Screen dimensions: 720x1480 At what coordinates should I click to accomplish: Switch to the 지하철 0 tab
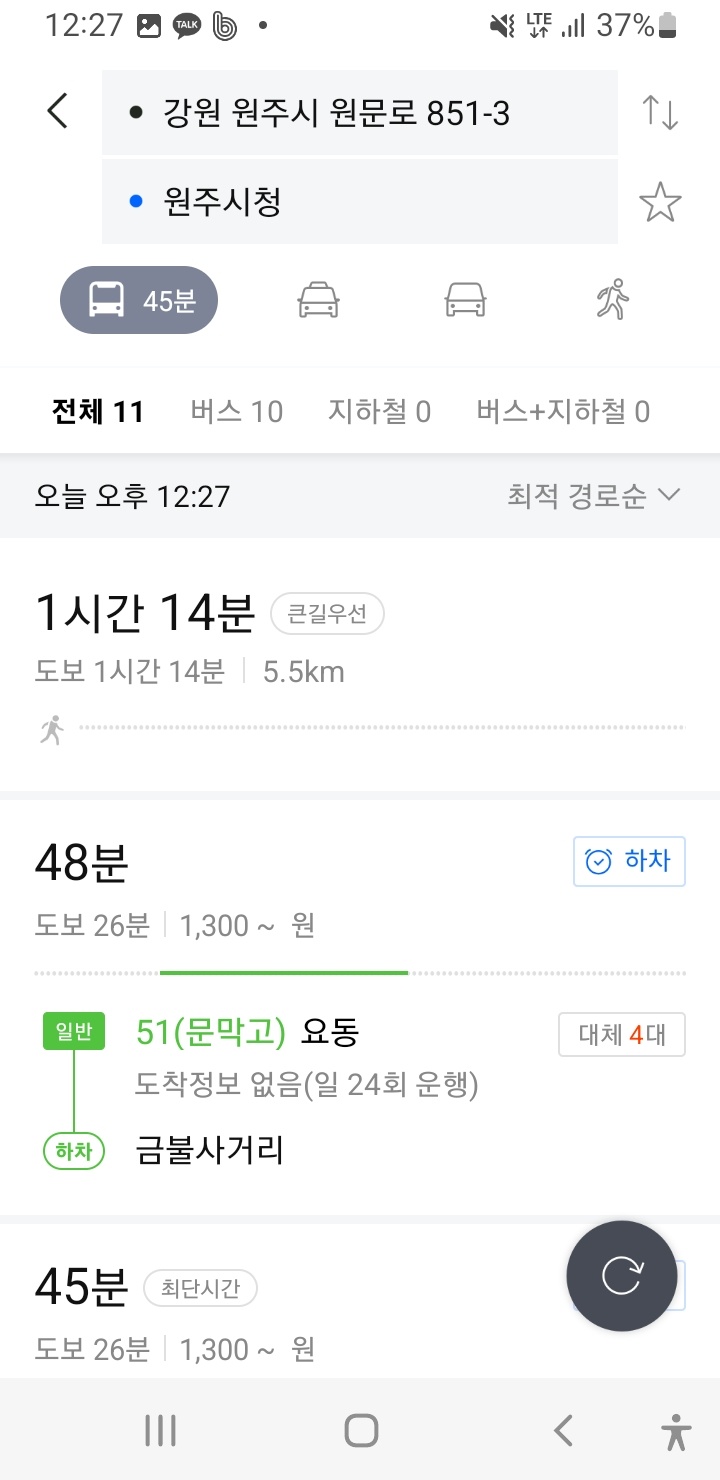380,410
